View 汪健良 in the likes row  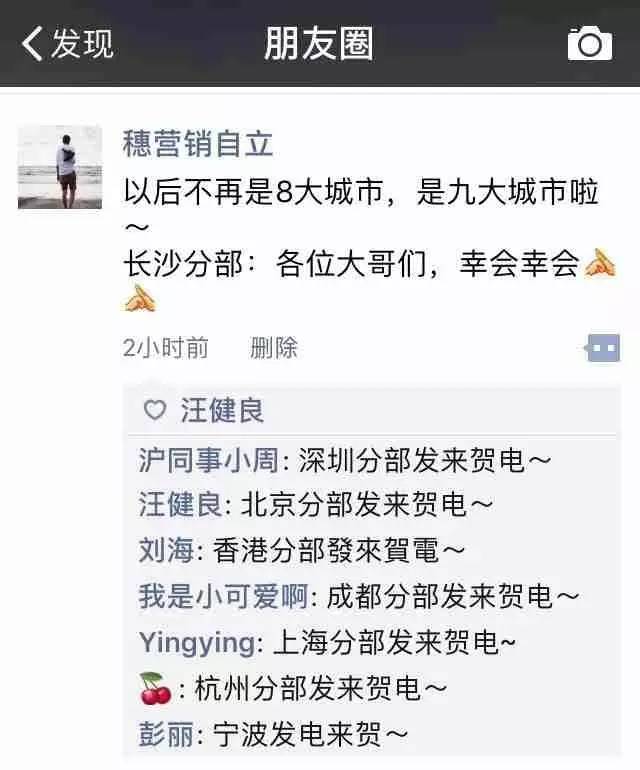[x=221, y=410]
